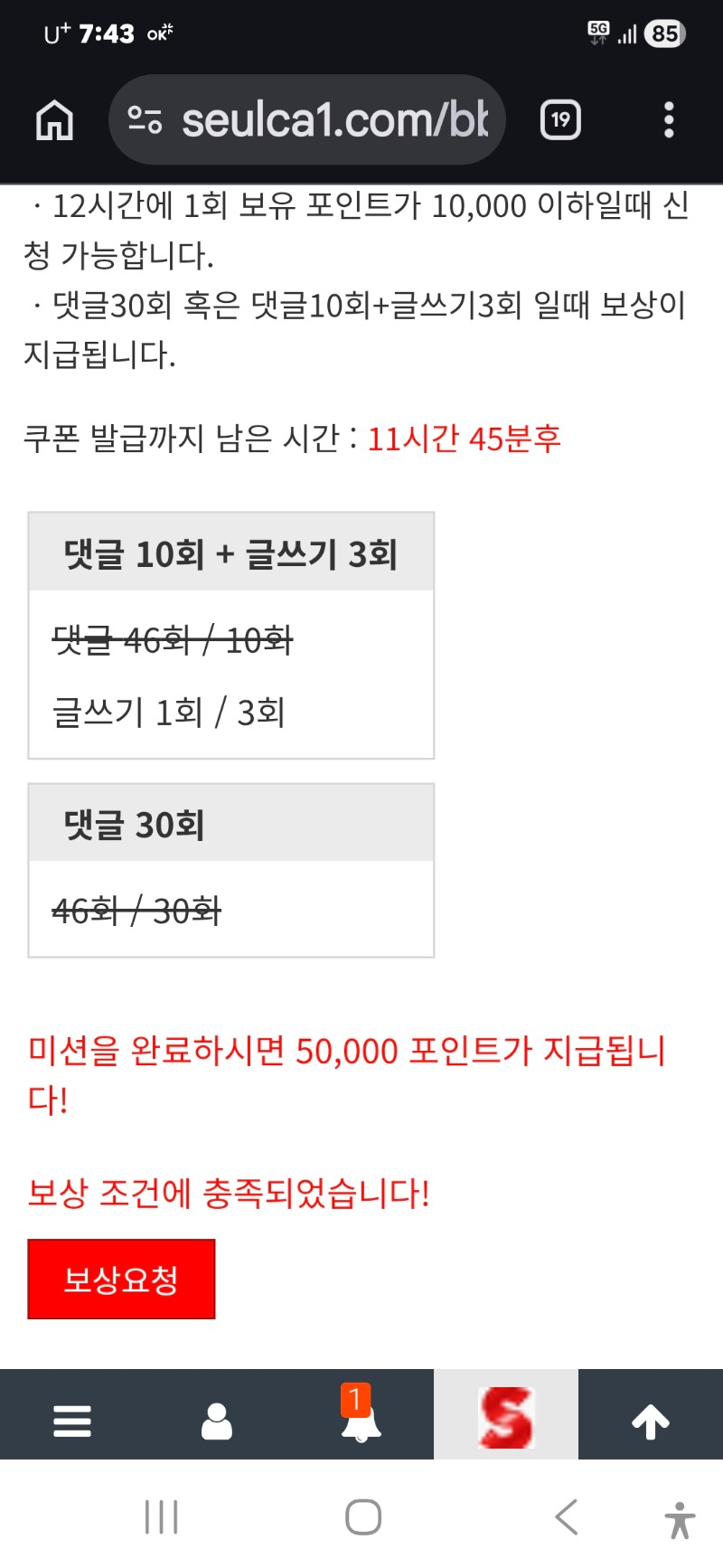Open the browser home page

click(54, 120)
